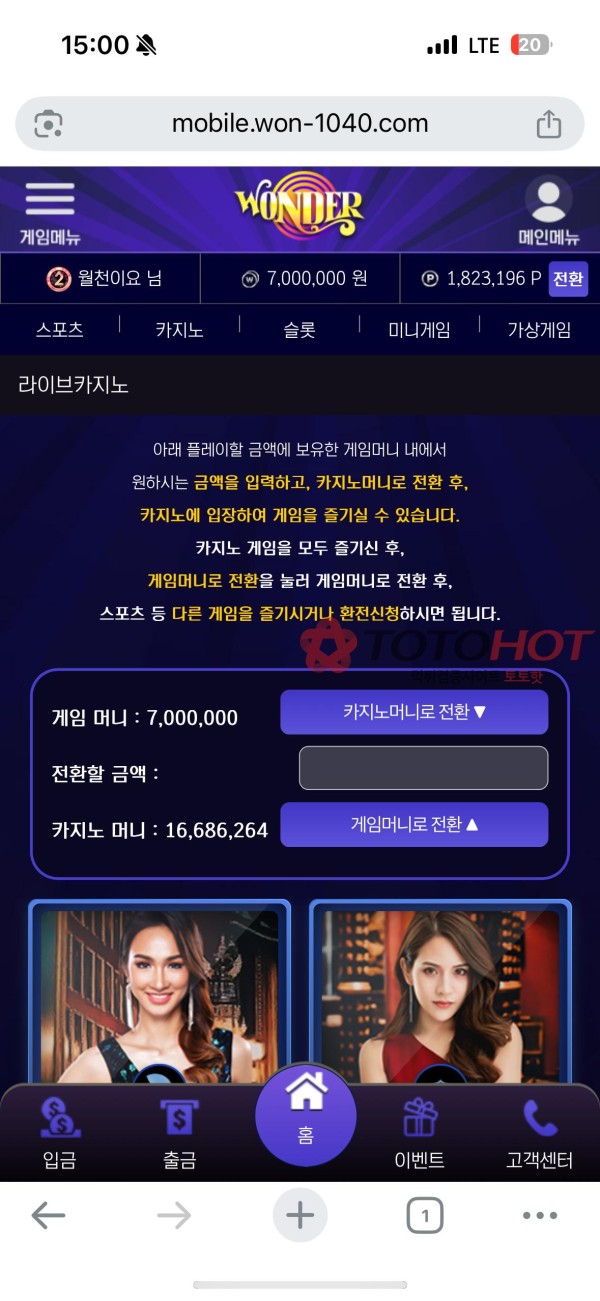Screen dimensions: 600x1301
Task: Open the 입금 deposit page
Action: tap(60, 1133)
